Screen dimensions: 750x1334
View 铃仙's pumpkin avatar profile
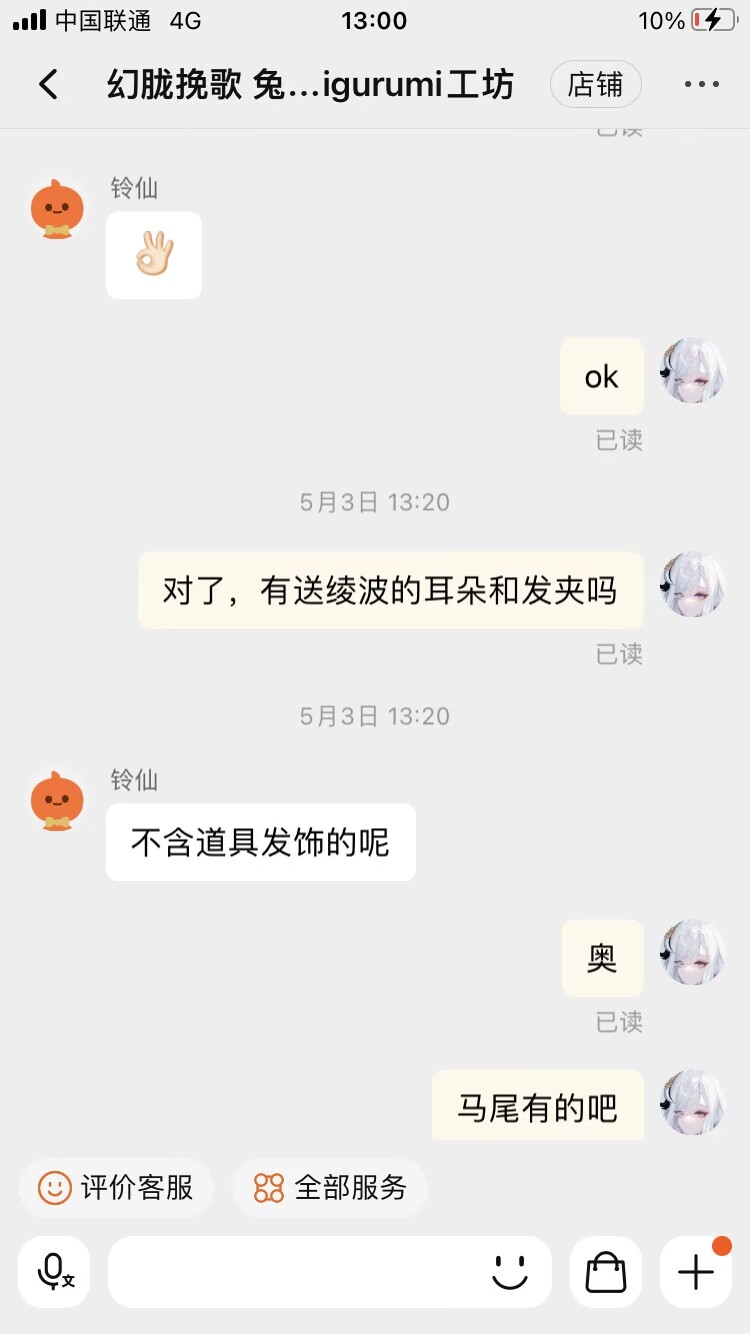click(x=57, y=209)
